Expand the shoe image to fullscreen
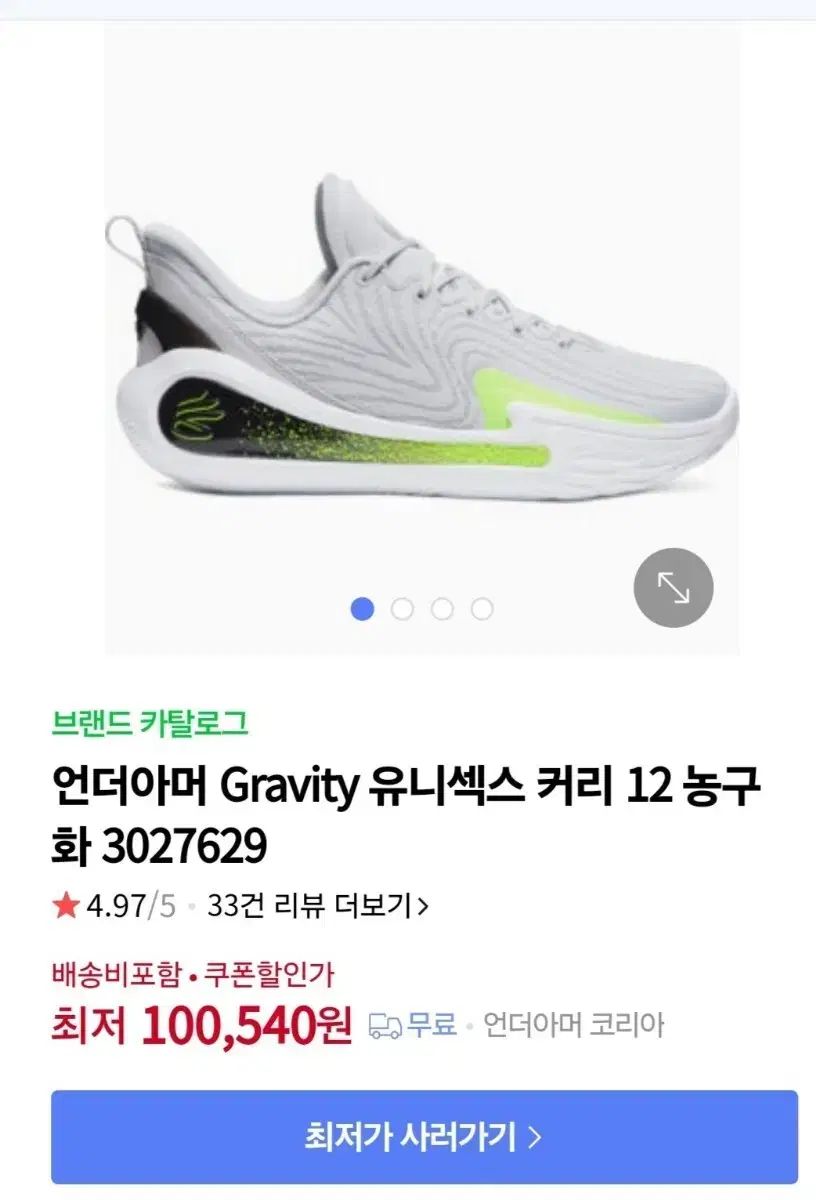This screenshot has width=816, height=1200. point(673,588)
